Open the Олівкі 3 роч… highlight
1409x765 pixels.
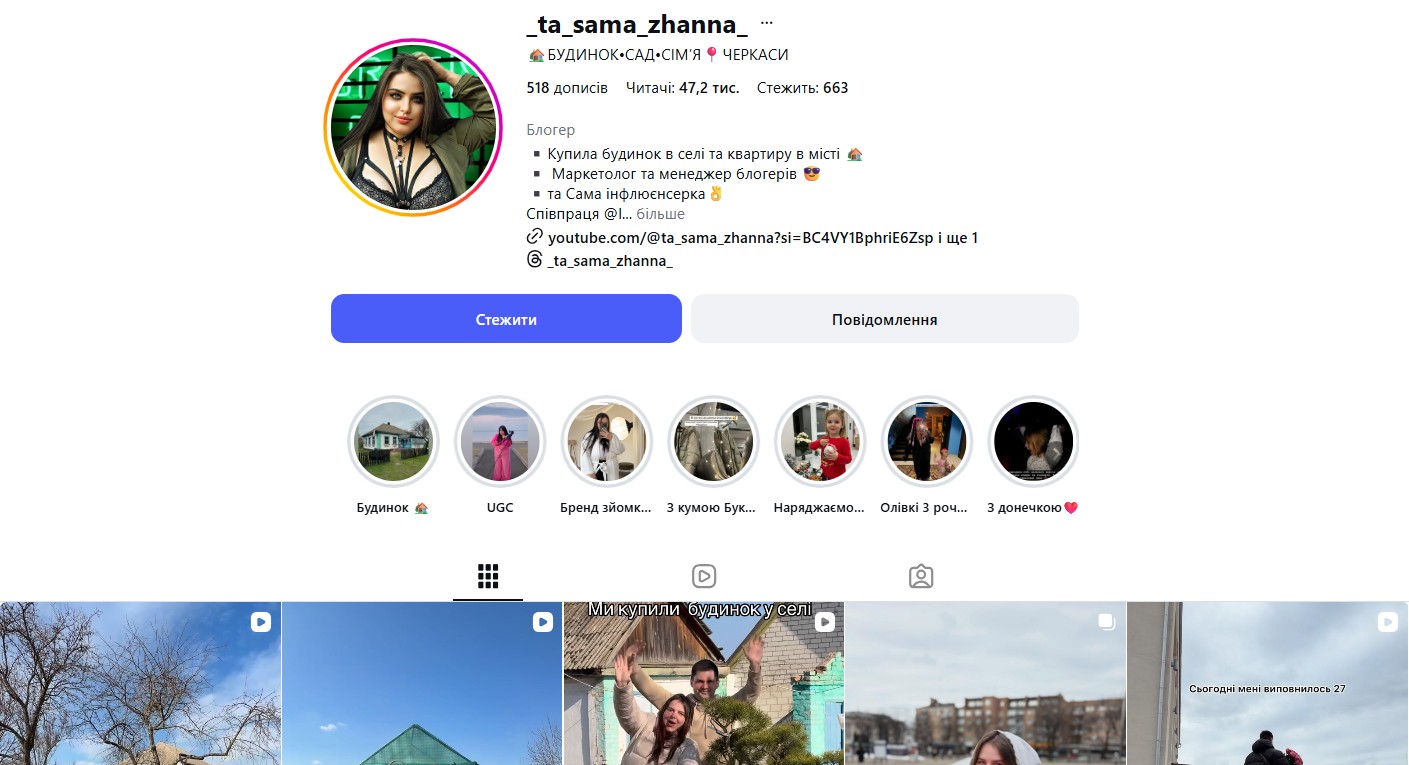point(926,442)
